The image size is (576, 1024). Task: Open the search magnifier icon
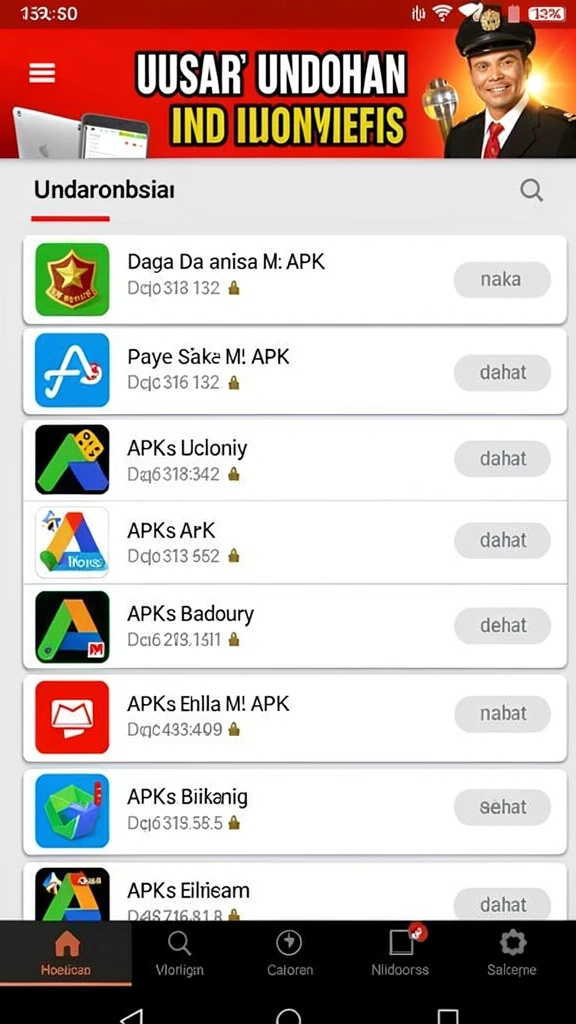click(x=531, y=191)
